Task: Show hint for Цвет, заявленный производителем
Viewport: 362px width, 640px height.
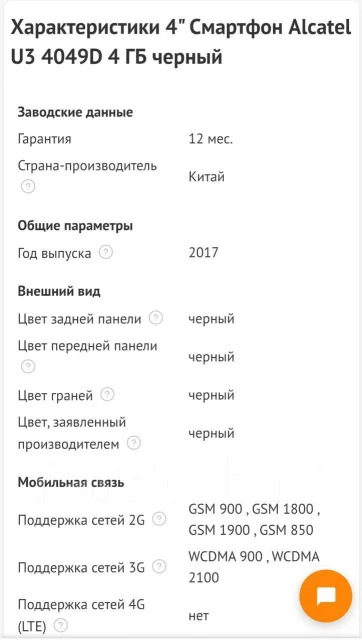Action: coord(134,444)
